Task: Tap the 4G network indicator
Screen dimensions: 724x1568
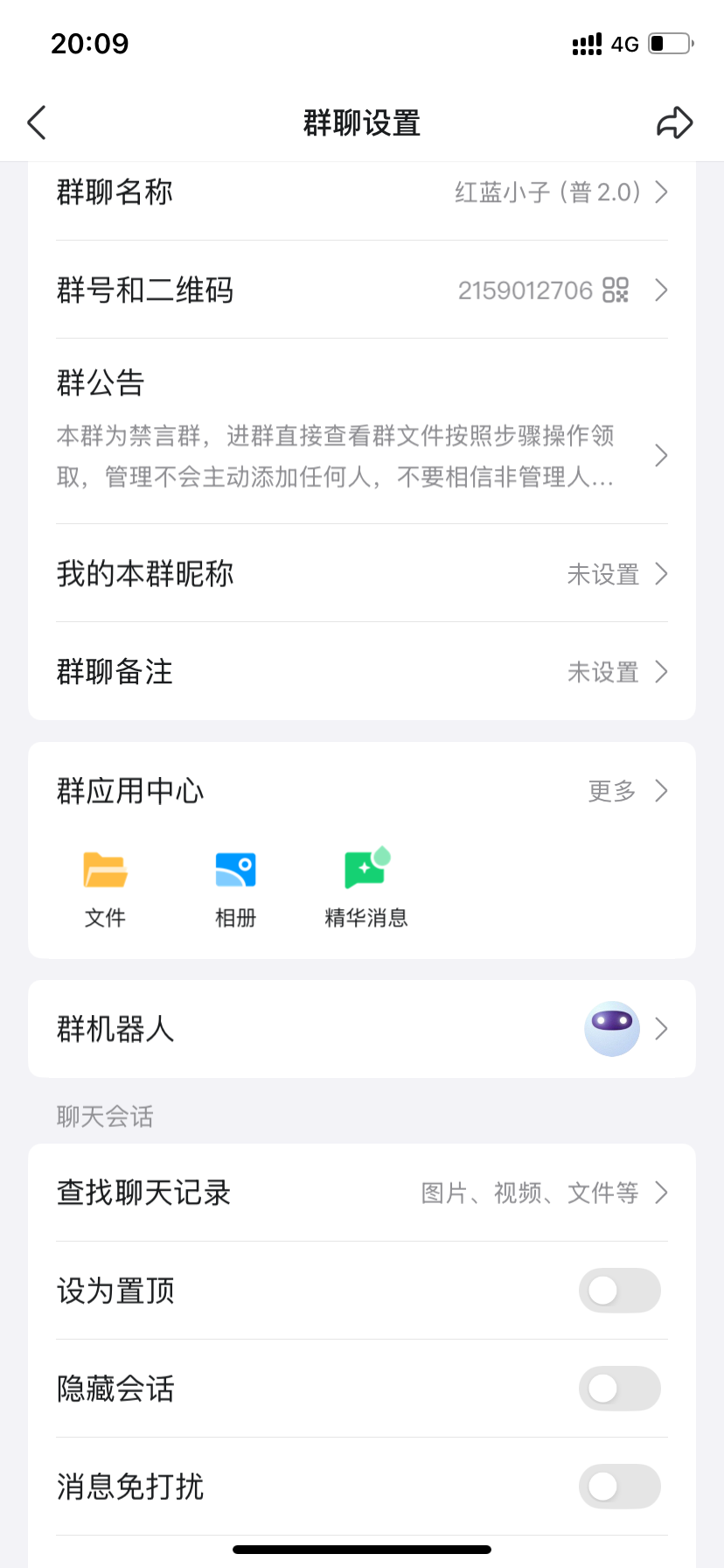Action: (624, 44)
